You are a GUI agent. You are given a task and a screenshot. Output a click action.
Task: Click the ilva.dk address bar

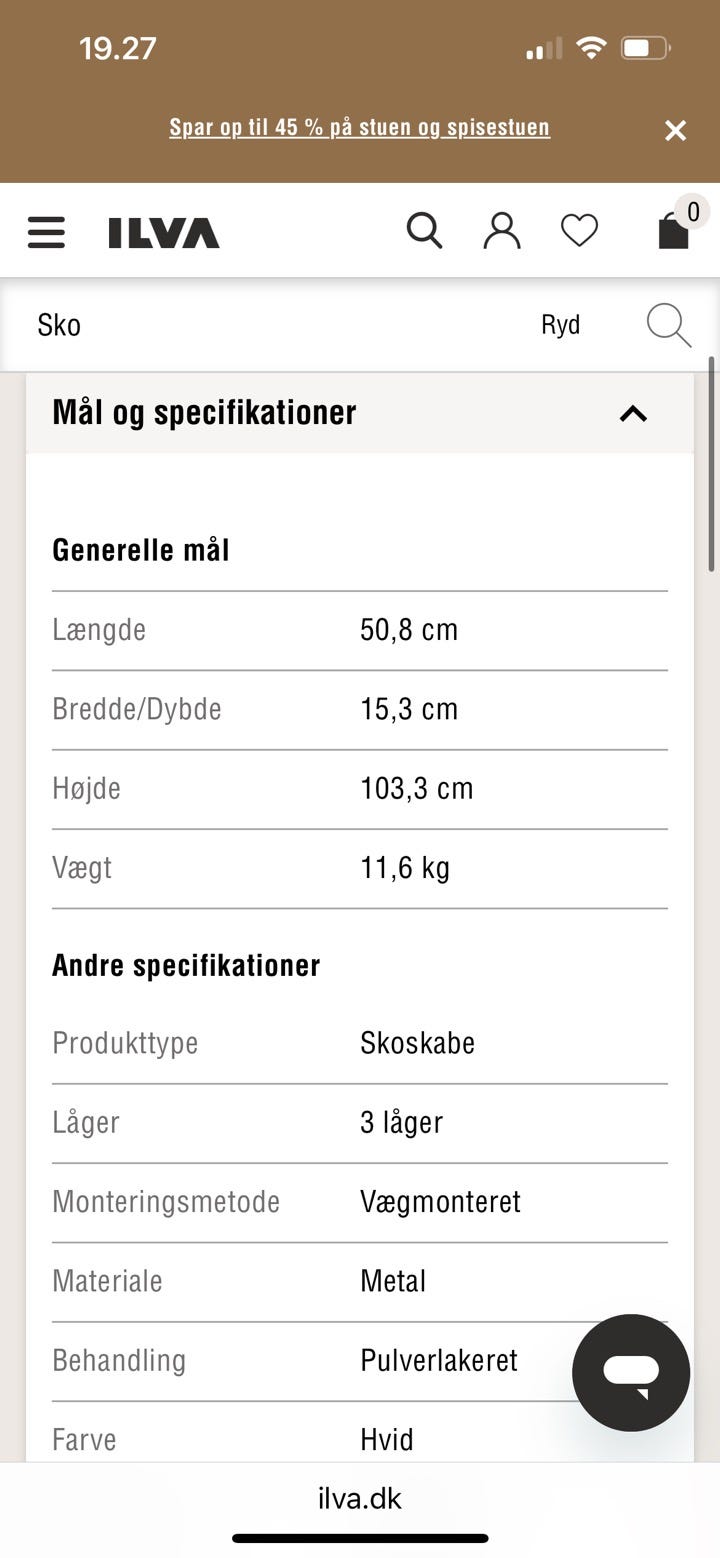pos(360,1497)
